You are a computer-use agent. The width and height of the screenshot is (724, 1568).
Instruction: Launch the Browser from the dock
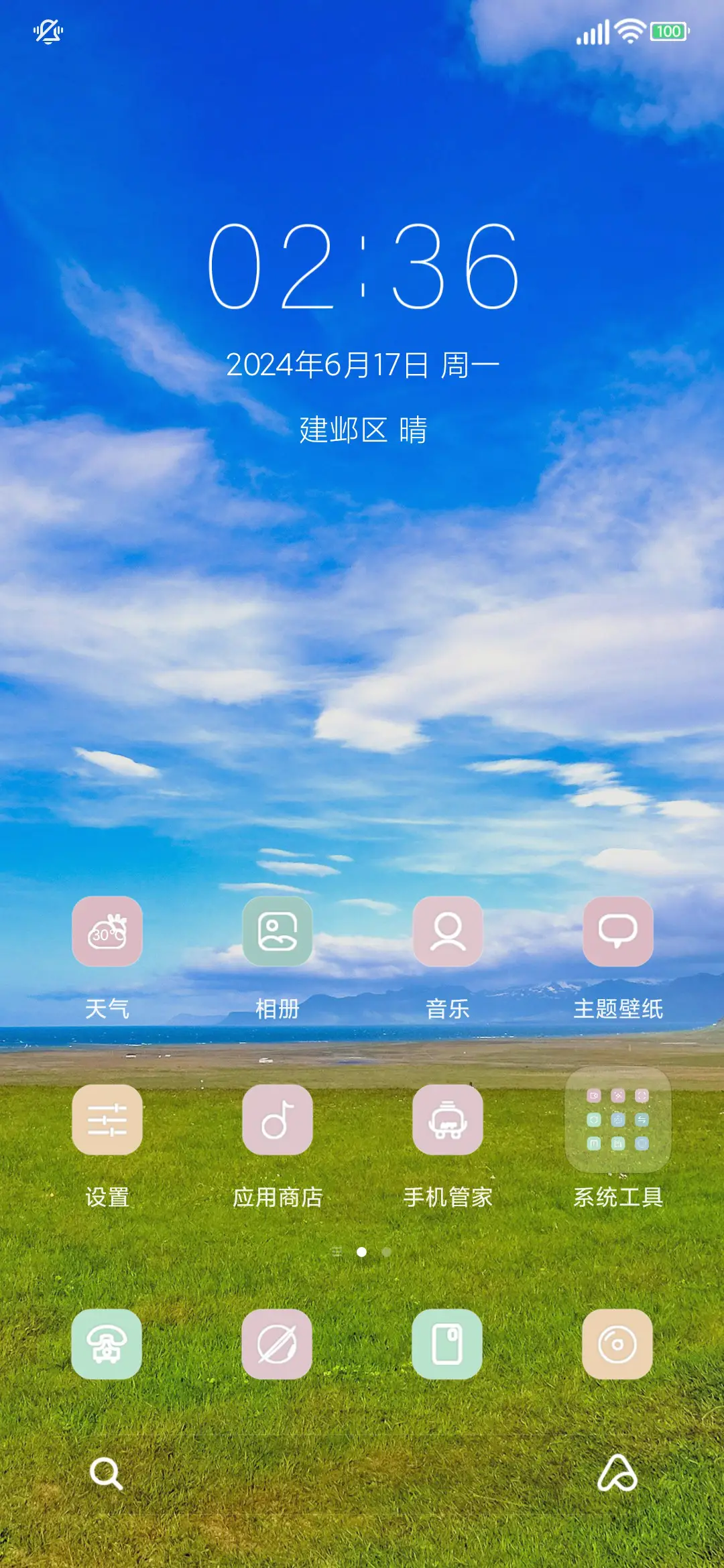[278, 1346]
